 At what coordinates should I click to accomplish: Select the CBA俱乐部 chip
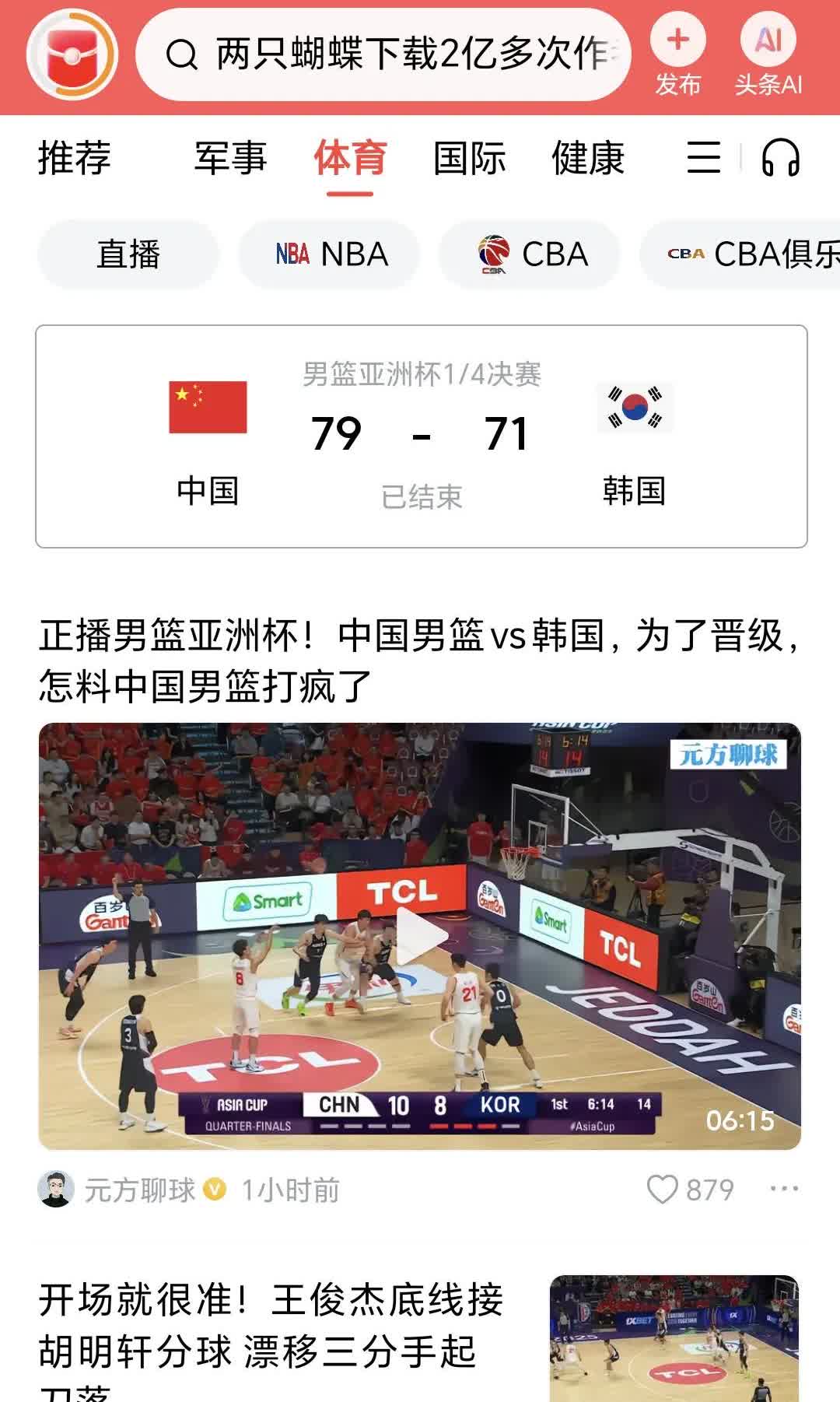pos(747,254)
